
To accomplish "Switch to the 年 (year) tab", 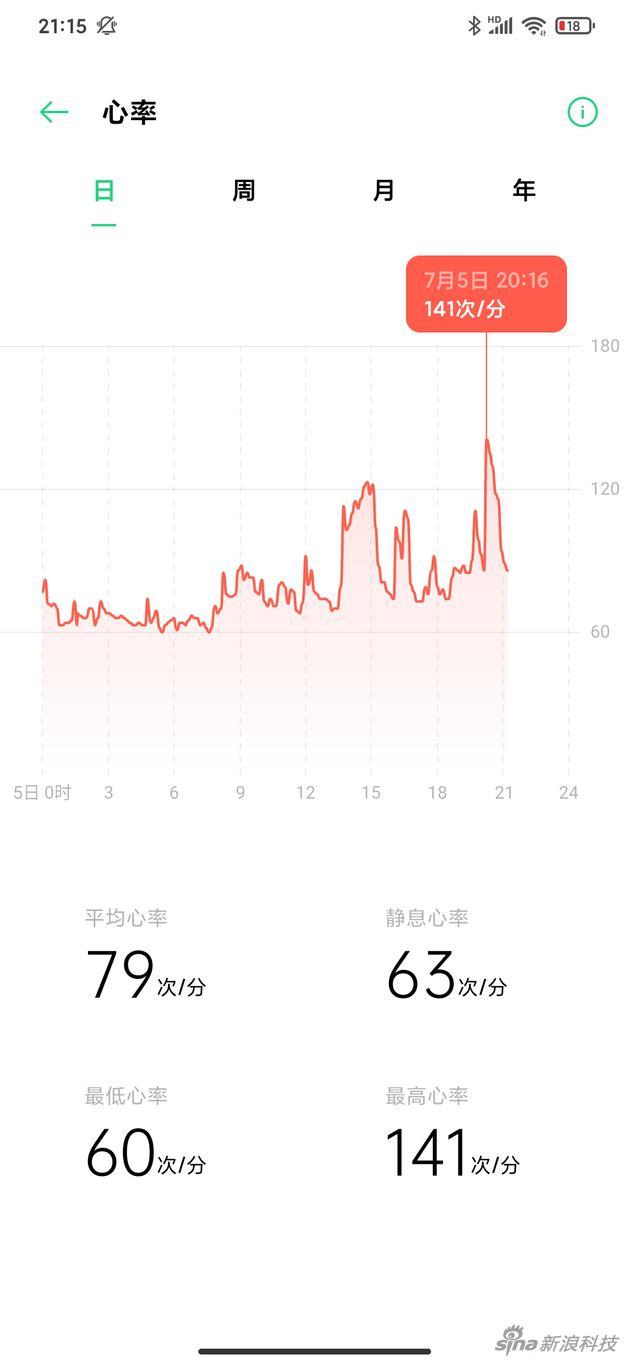I will [524, 190].
